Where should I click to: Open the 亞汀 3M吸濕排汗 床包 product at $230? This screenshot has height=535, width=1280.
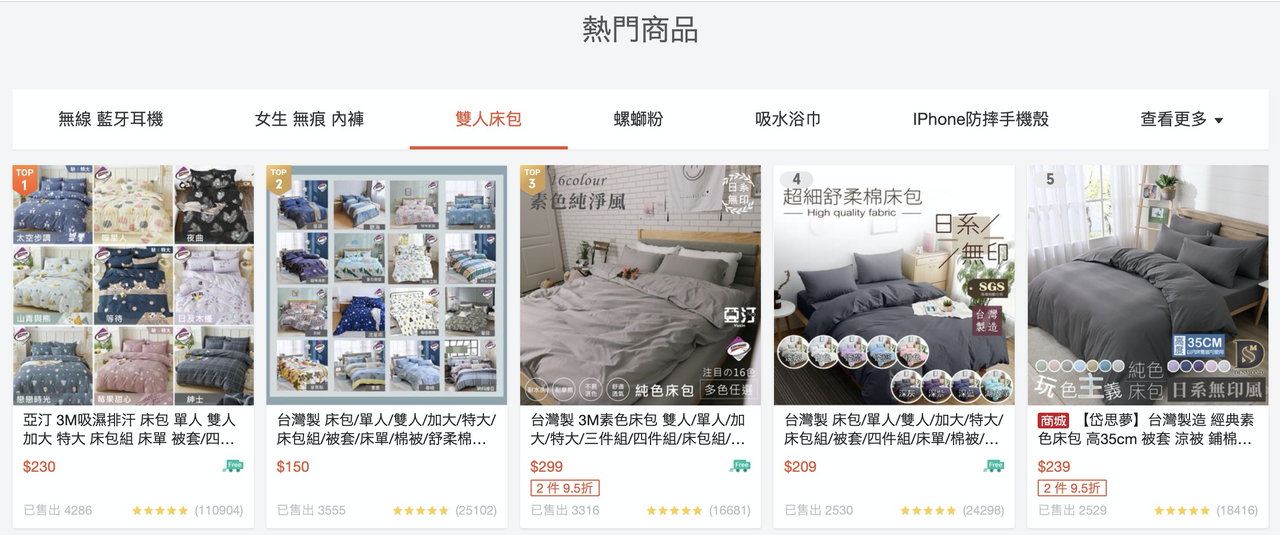(x=132, y=285)
